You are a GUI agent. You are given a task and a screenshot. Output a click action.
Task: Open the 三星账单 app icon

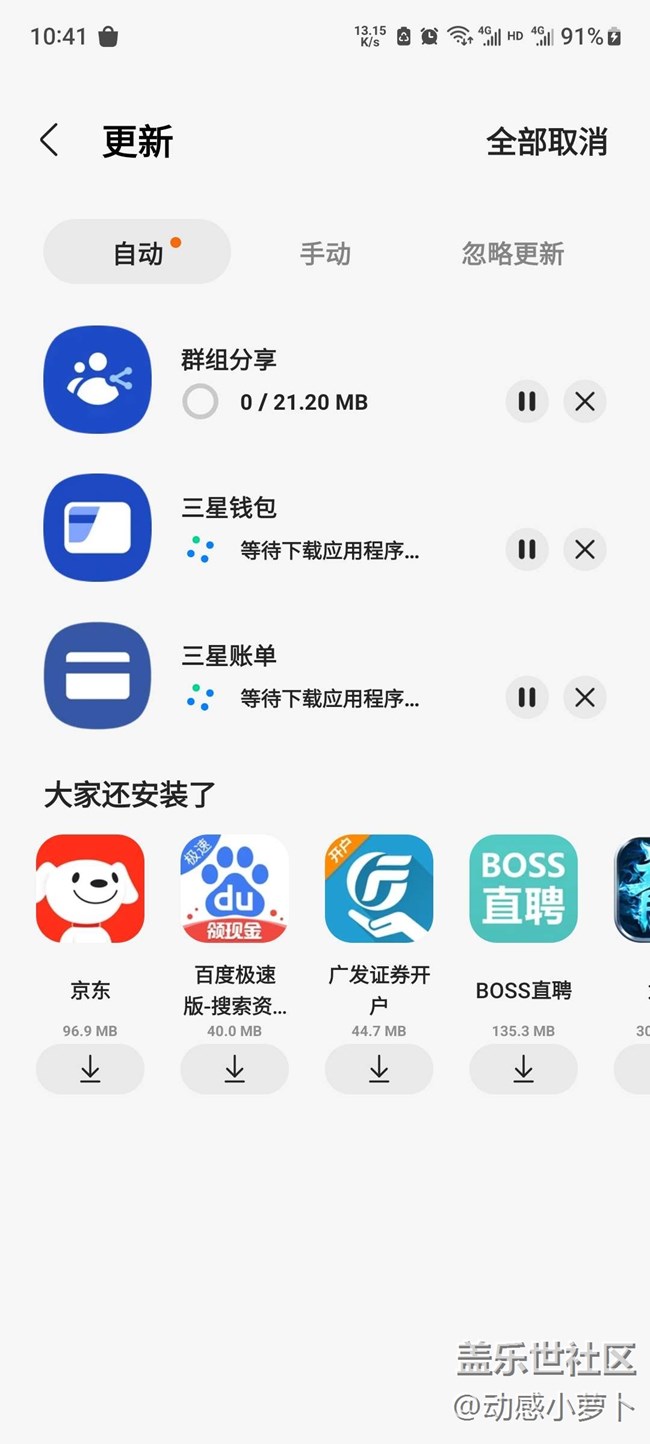tap(98, 675)
